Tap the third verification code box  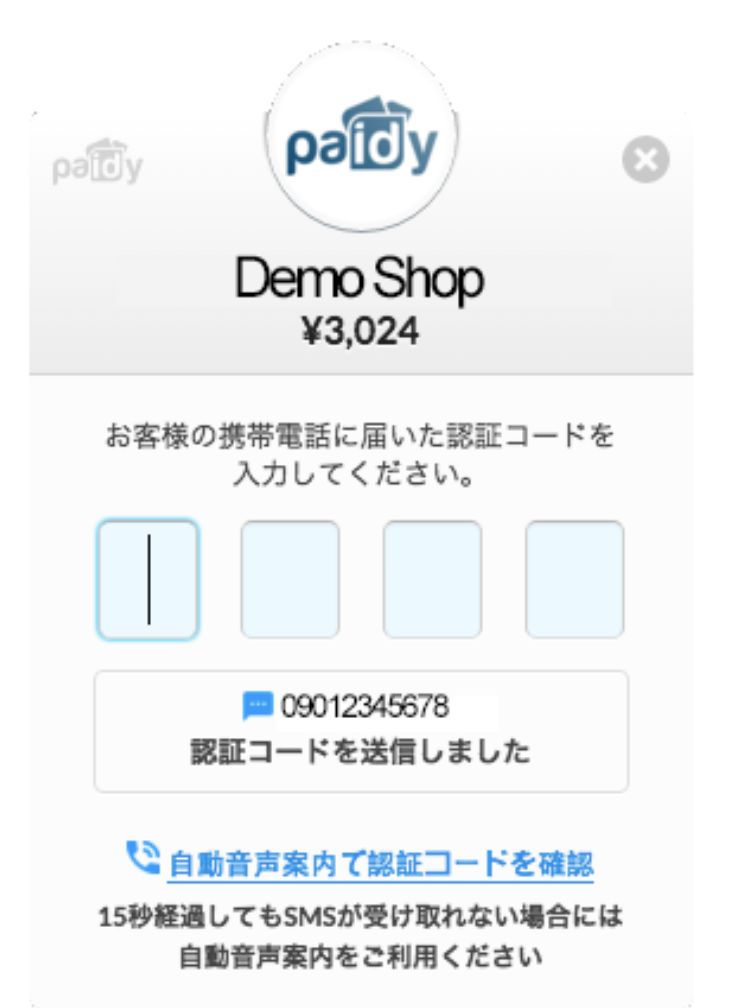point(433,579)
